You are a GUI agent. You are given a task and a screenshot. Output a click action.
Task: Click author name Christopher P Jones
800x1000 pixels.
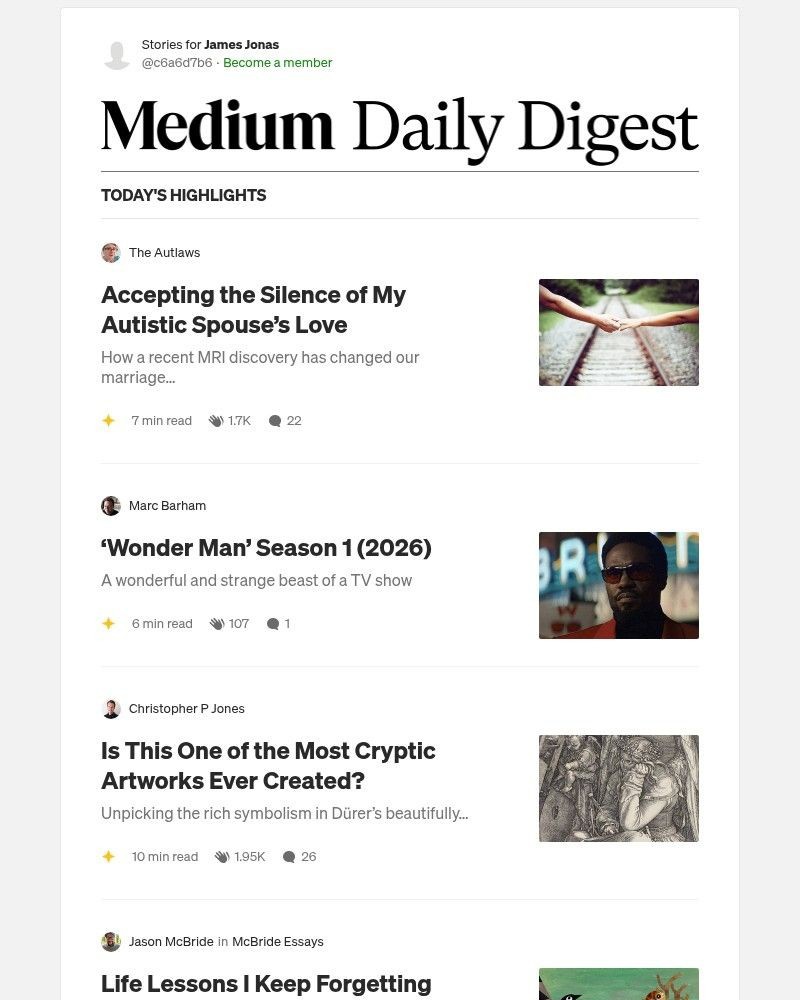point(187,708)
